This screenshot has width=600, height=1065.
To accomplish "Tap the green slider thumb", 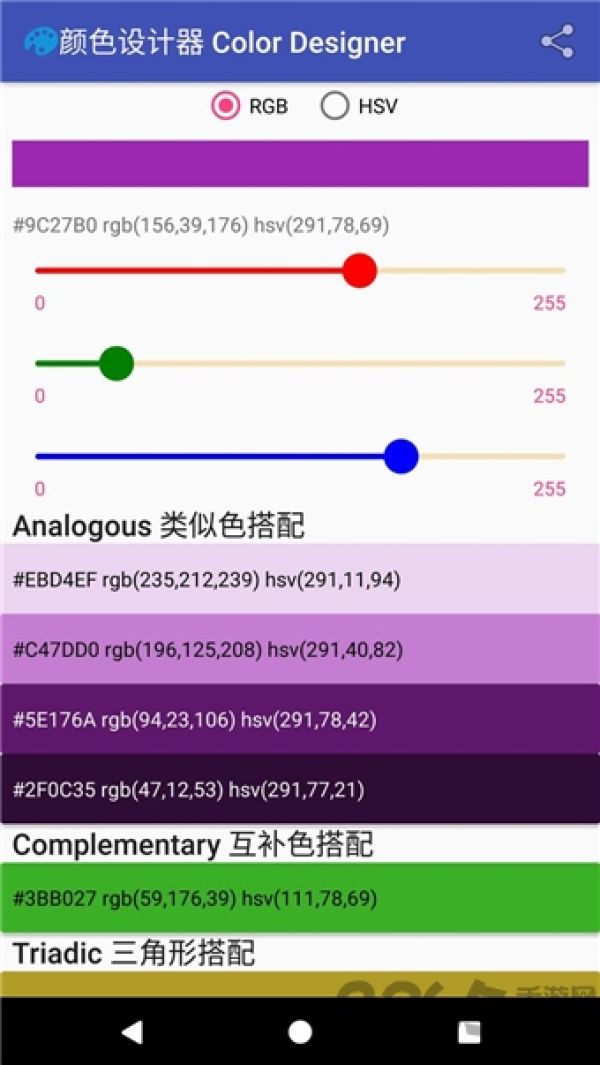I will [116, 363].
